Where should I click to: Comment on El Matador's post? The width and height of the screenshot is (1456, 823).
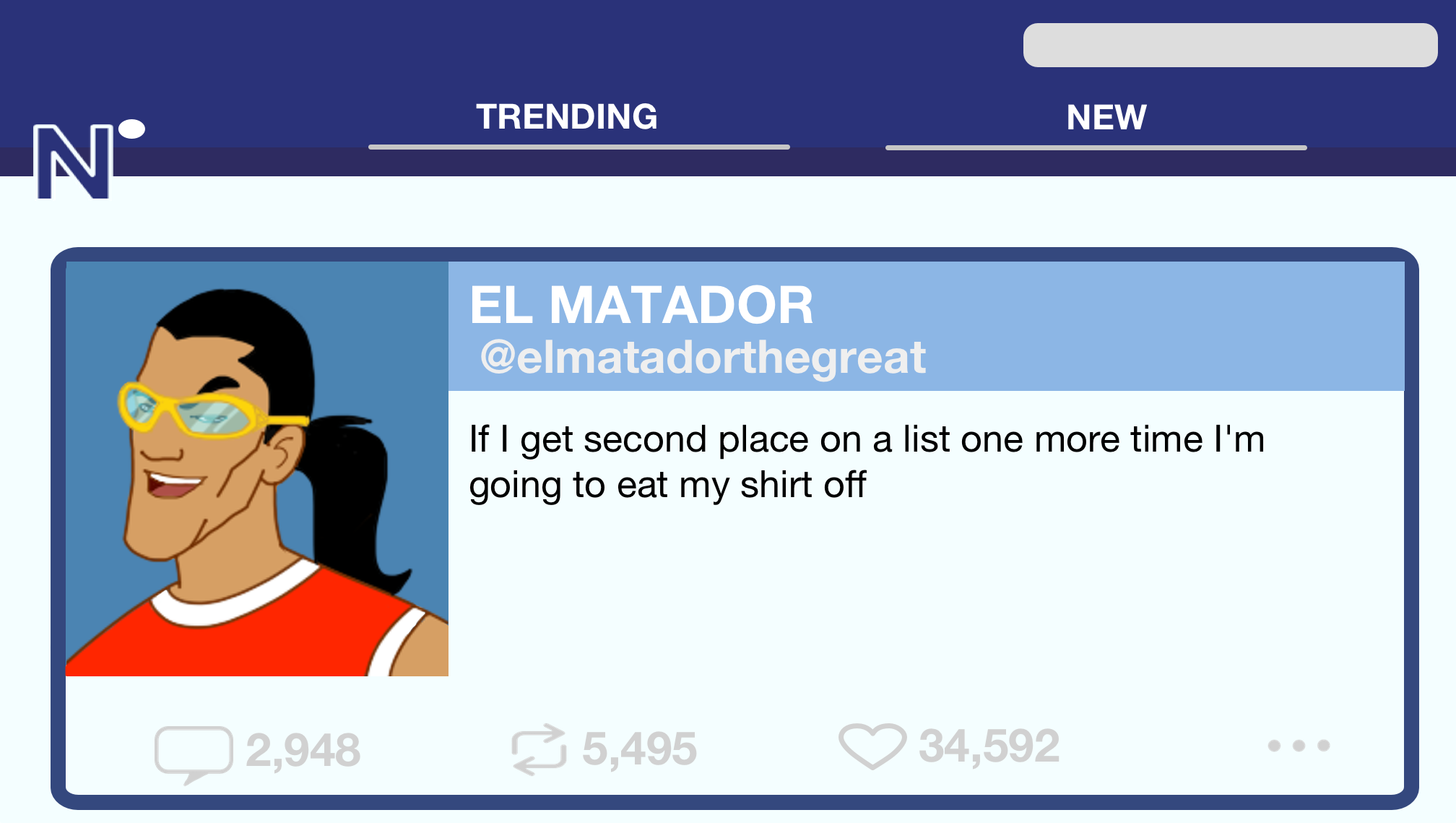pos(194,751)
